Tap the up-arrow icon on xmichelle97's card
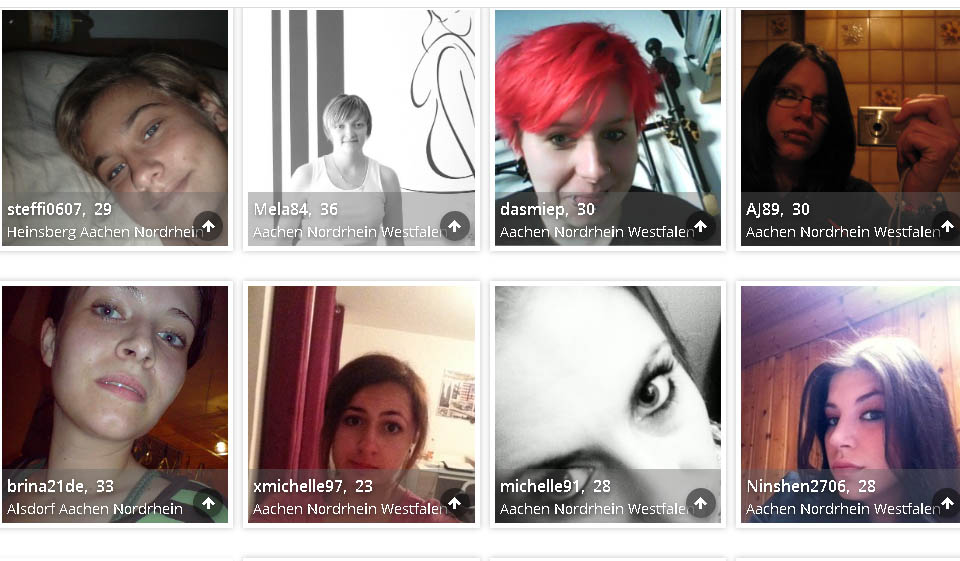 pos(454,503)
